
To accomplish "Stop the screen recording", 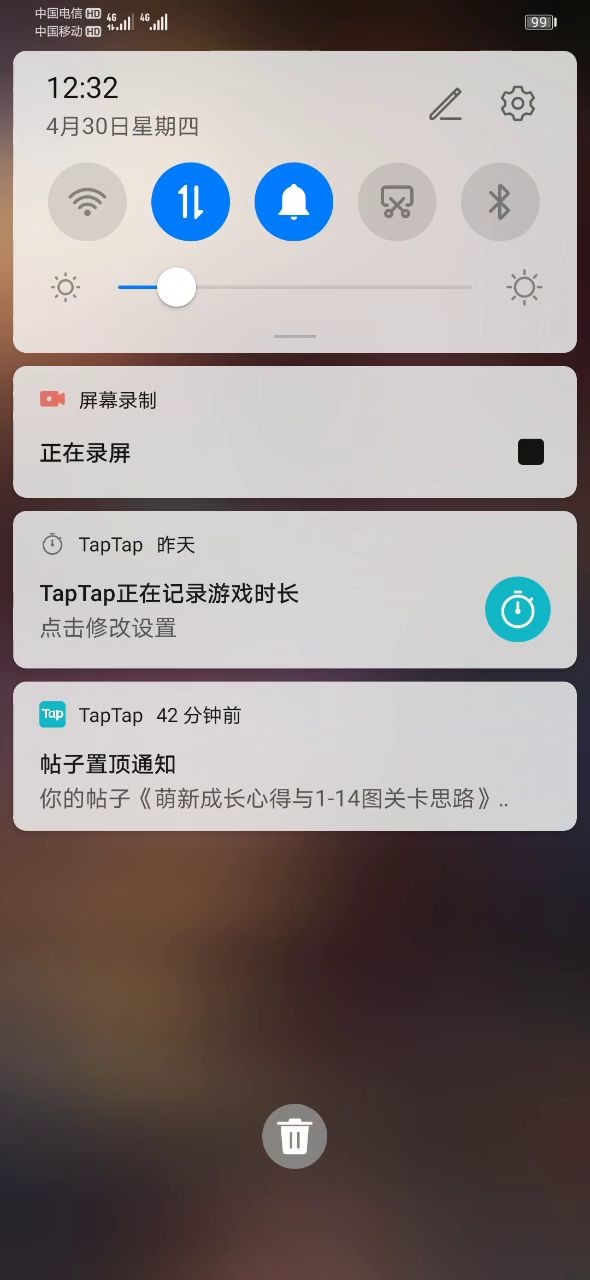I will pos(531,452).
